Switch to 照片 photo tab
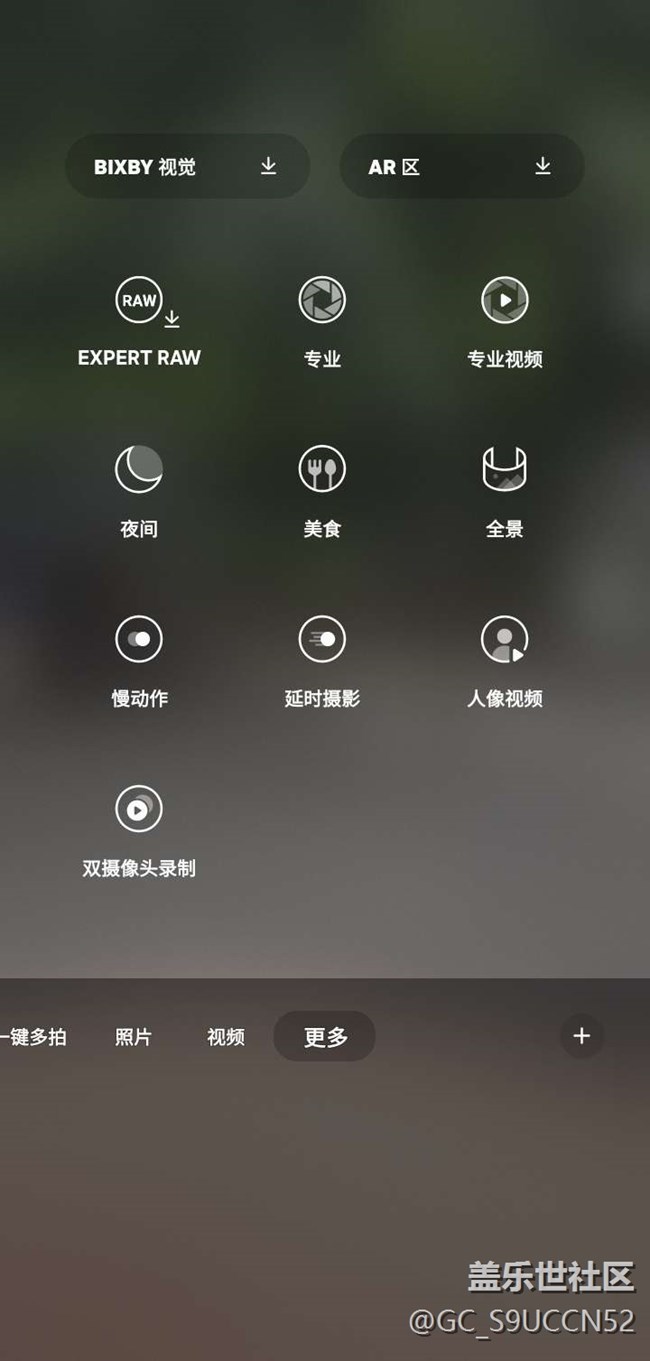The image size is (650, 1361). click(x=133, y=1037)
